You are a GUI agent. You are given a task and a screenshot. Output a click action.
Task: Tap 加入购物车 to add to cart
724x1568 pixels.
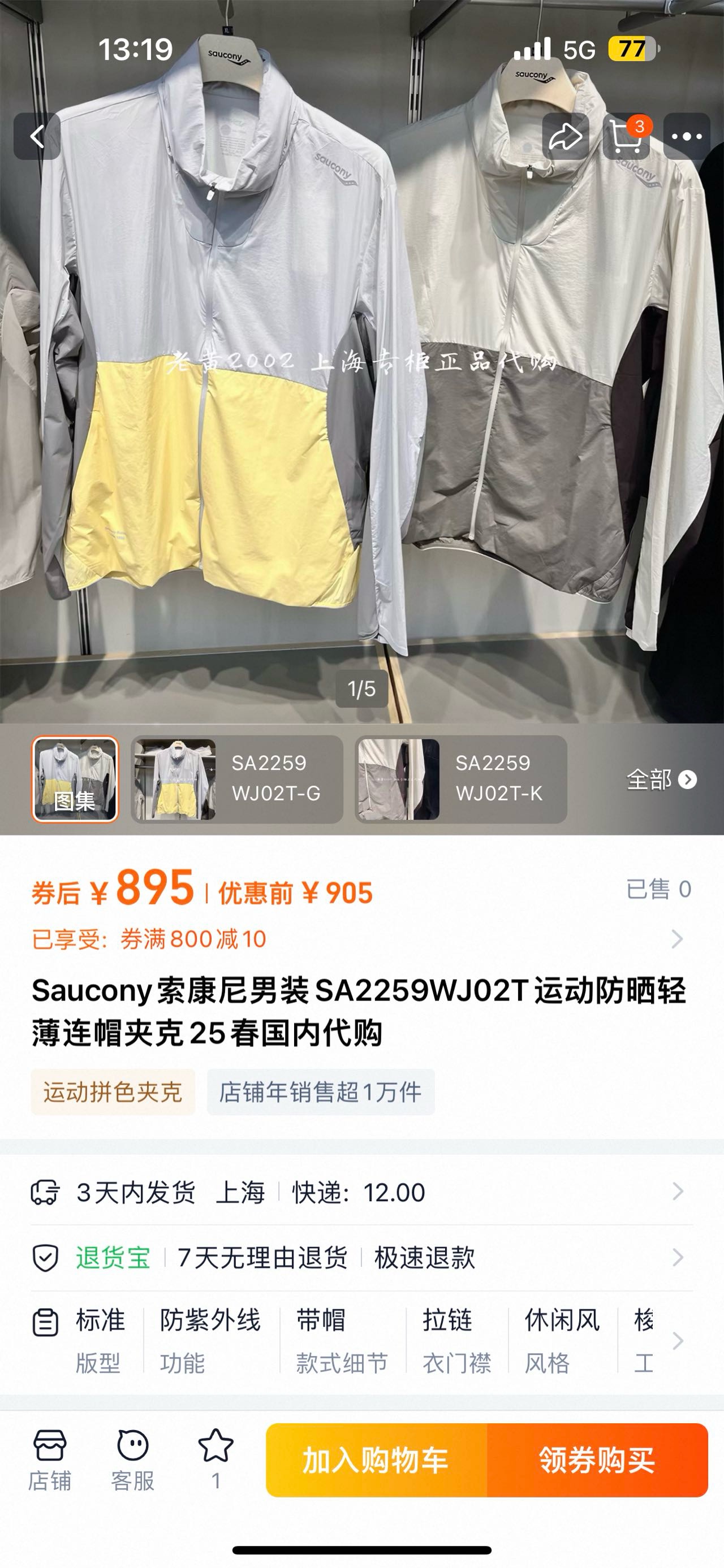(376, 1459)
